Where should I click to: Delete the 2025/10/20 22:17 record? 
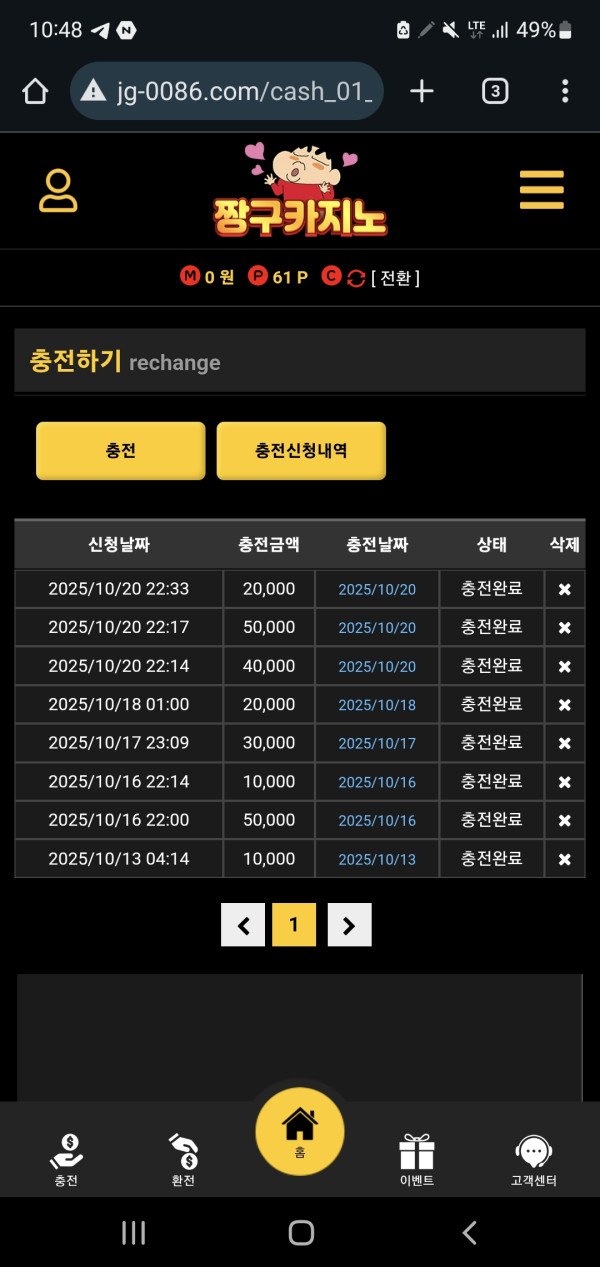[564, 627]
